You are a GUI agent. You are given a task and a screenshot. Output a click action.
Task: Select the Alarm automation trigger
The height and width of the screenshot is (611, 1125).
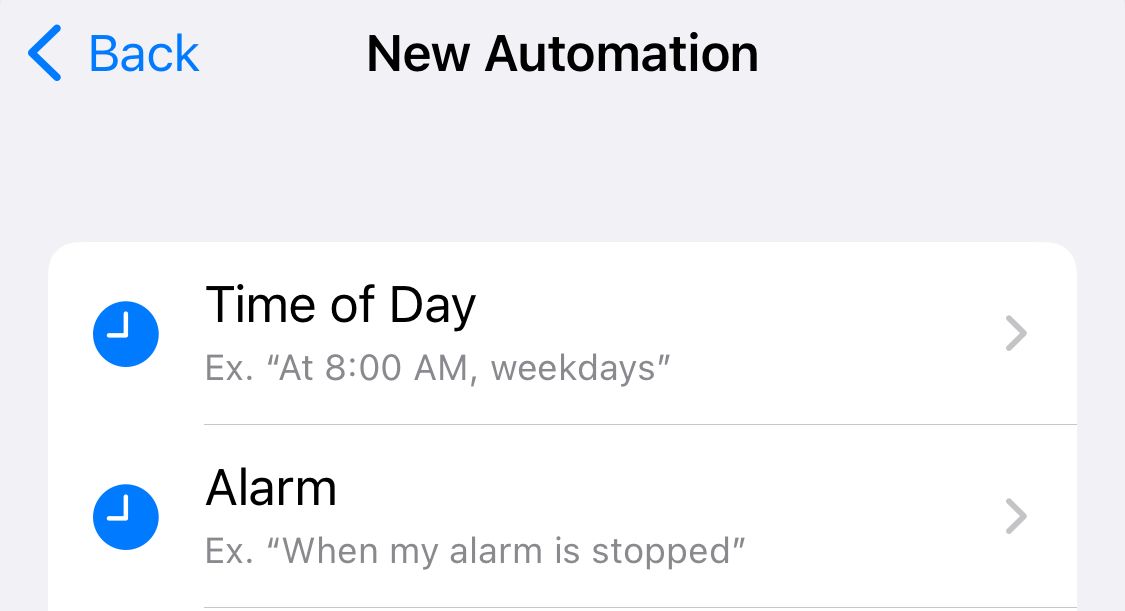(x=560, y=517)
